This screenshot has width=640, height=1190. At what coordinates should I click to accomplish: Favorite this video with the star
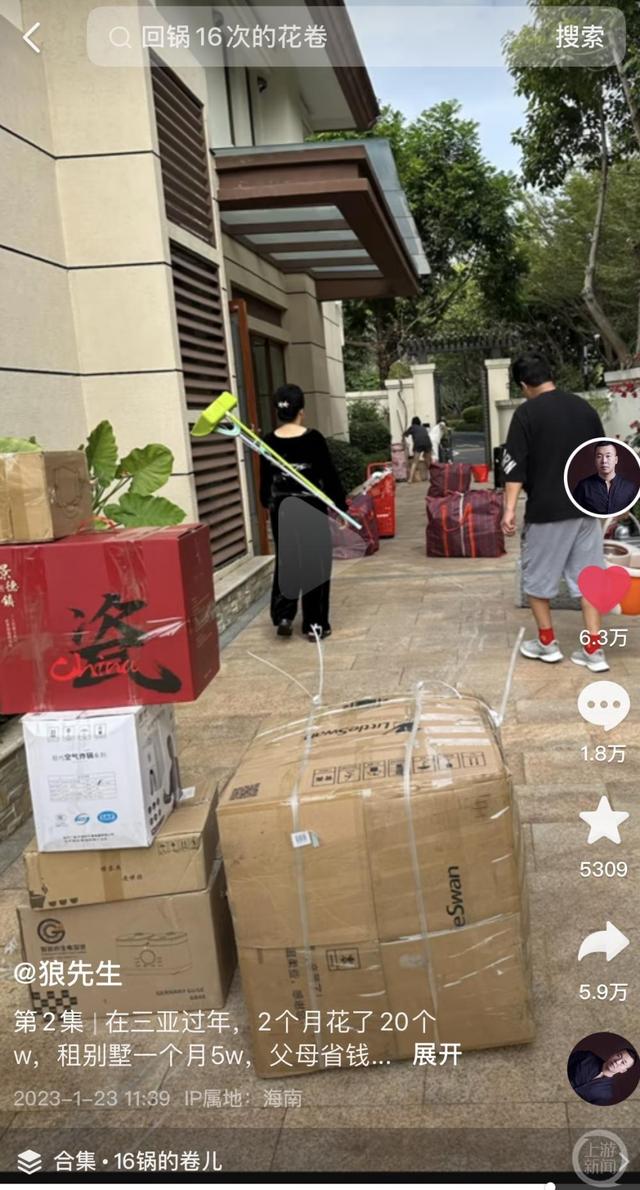click(604, 821)
